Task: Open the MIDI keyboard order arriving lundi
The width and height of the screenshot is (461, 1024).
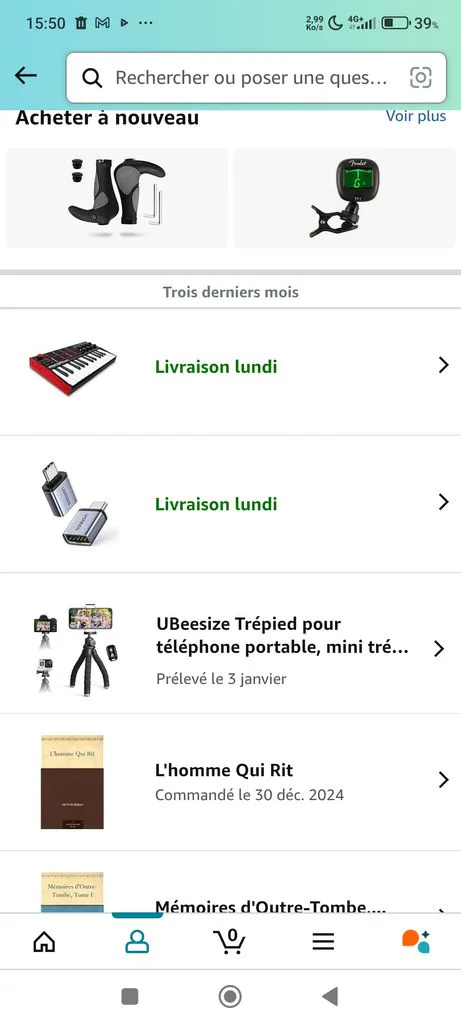Action: click(230, 366)
